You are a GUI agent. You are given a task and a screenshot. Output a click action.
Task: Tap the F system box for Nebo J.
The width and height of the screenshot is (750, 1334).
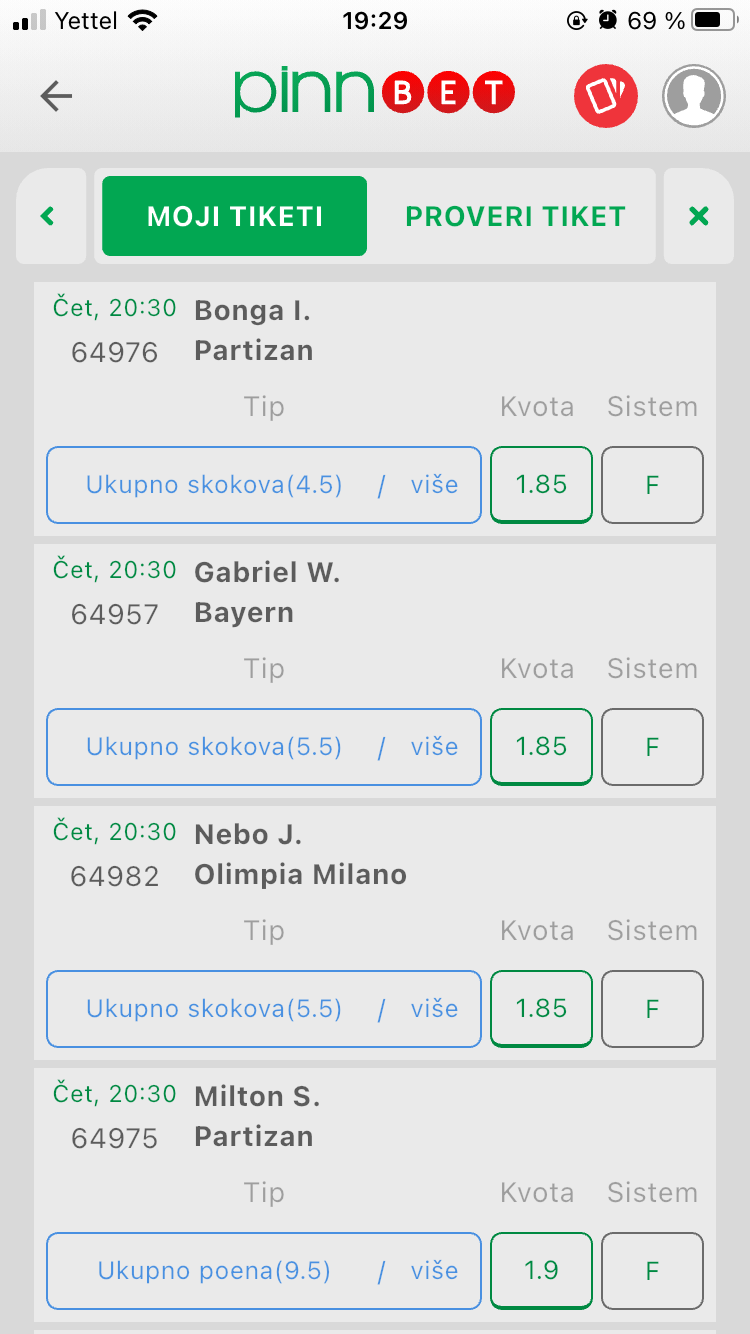(x=652, y=1009)
